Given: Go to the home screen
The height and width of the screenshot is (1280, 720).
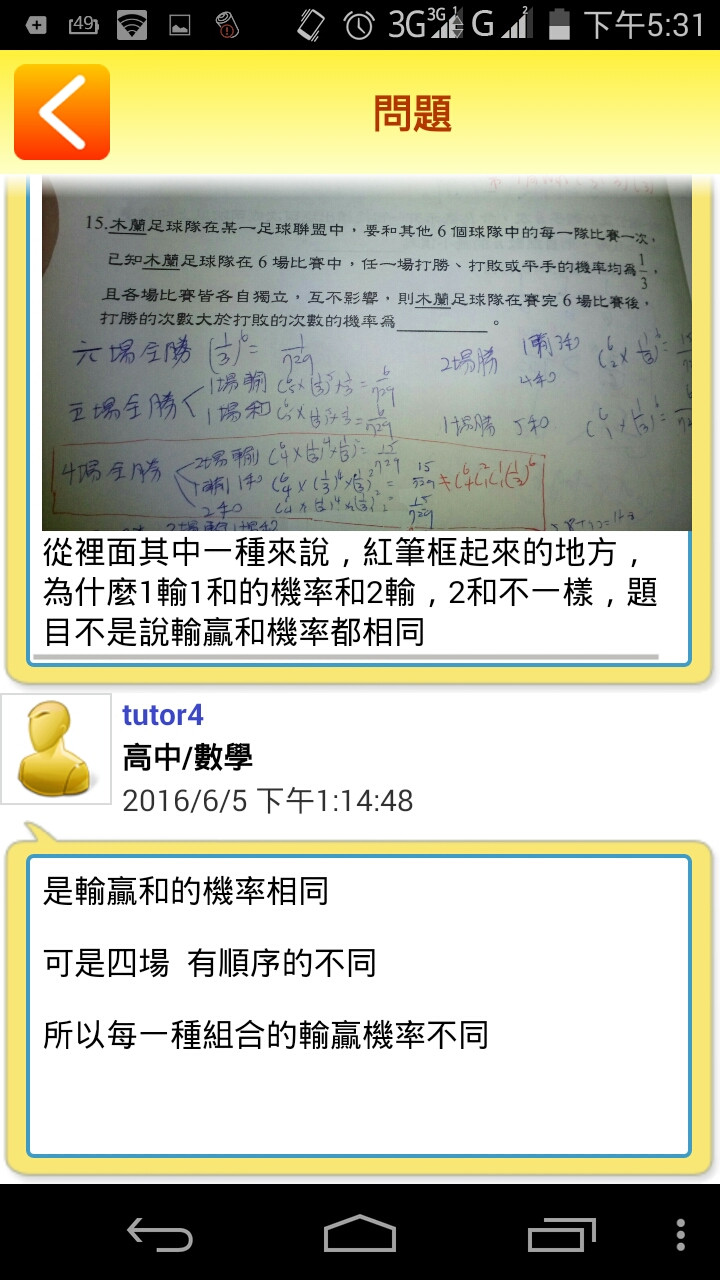Looking at the screenshot, I should [x=360, y=1234].
